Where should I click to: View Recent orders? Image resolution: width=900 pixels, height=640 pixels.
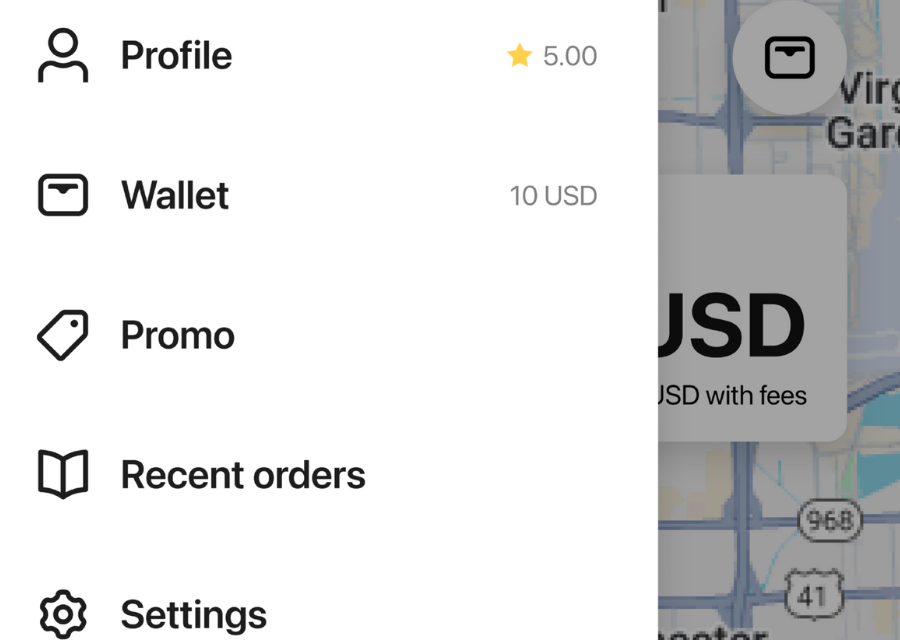[x=243, y=476]
